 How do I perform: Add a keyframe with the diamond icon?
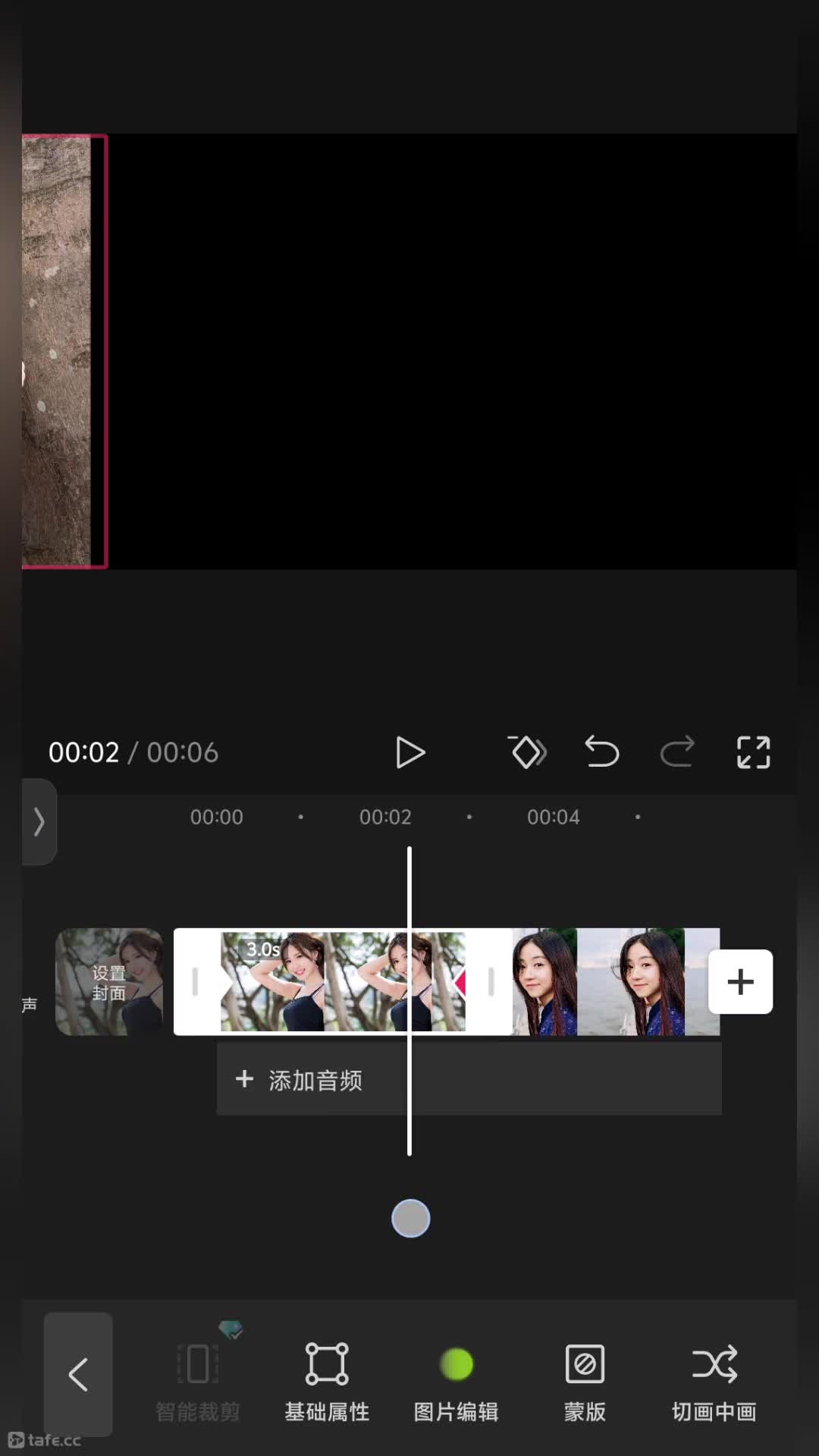click(x=527, y=753)
